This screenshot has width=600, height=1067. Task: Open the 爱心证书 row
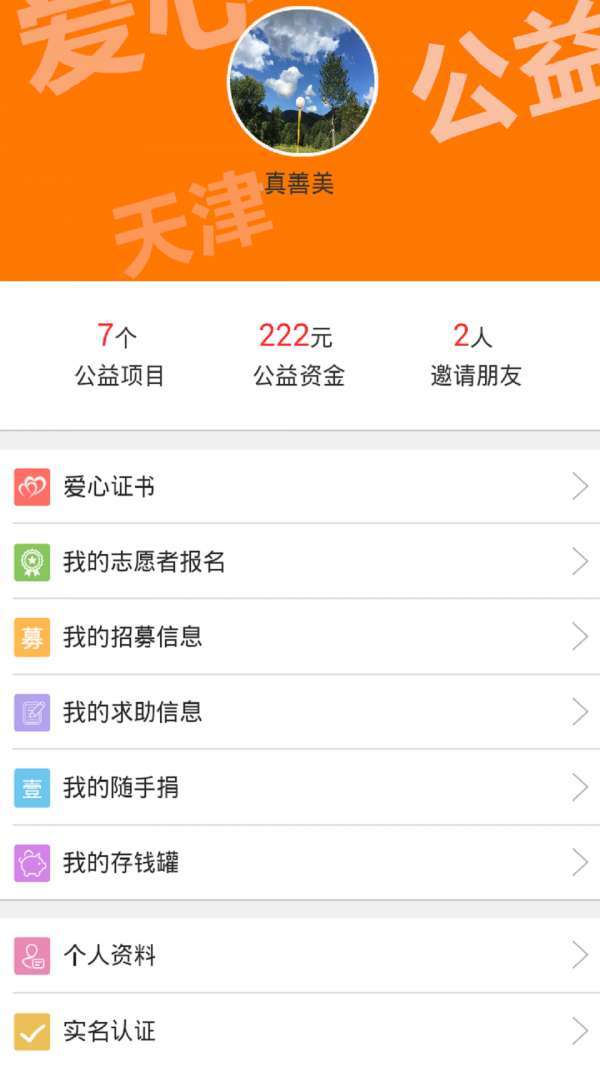300,487
